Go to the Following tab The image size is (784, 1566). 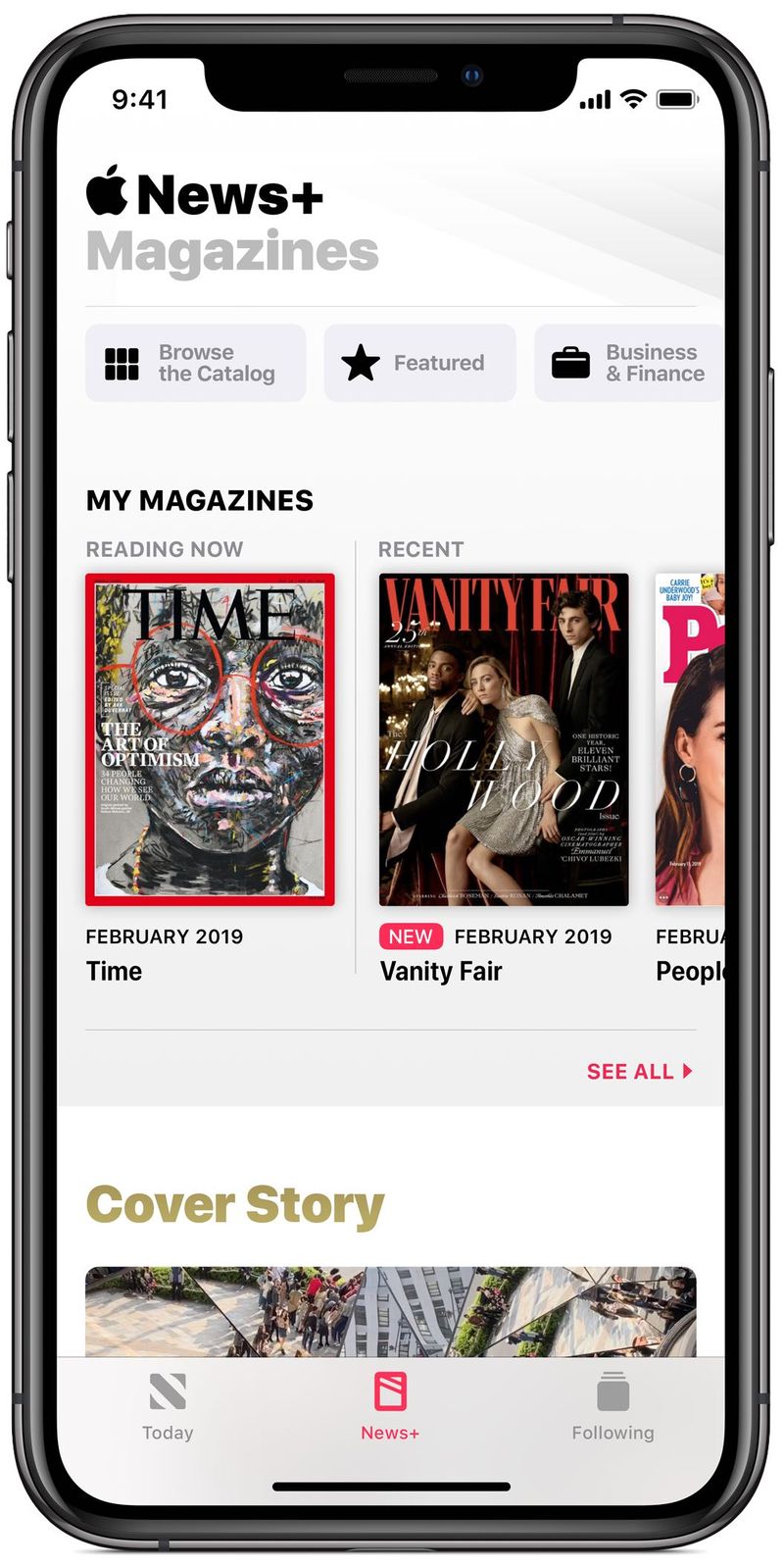coord(612,1406)
